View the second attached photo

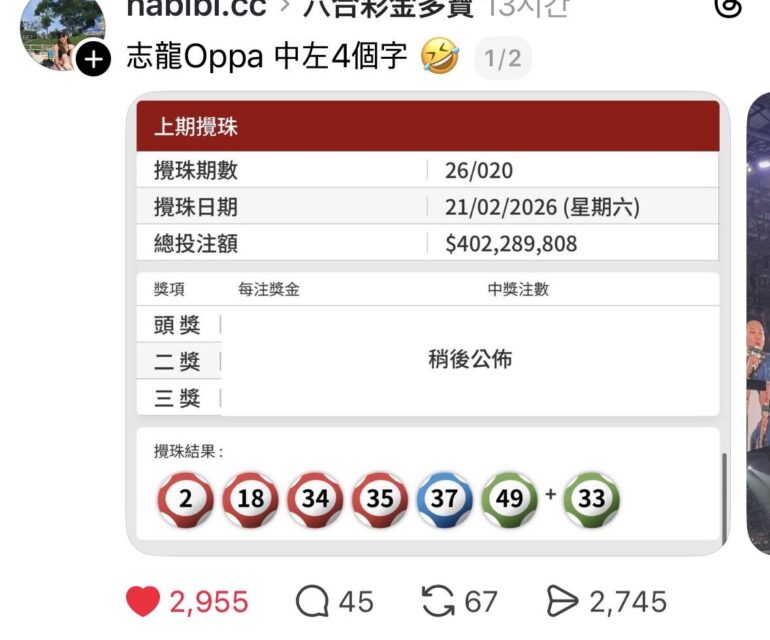(758, 323)
